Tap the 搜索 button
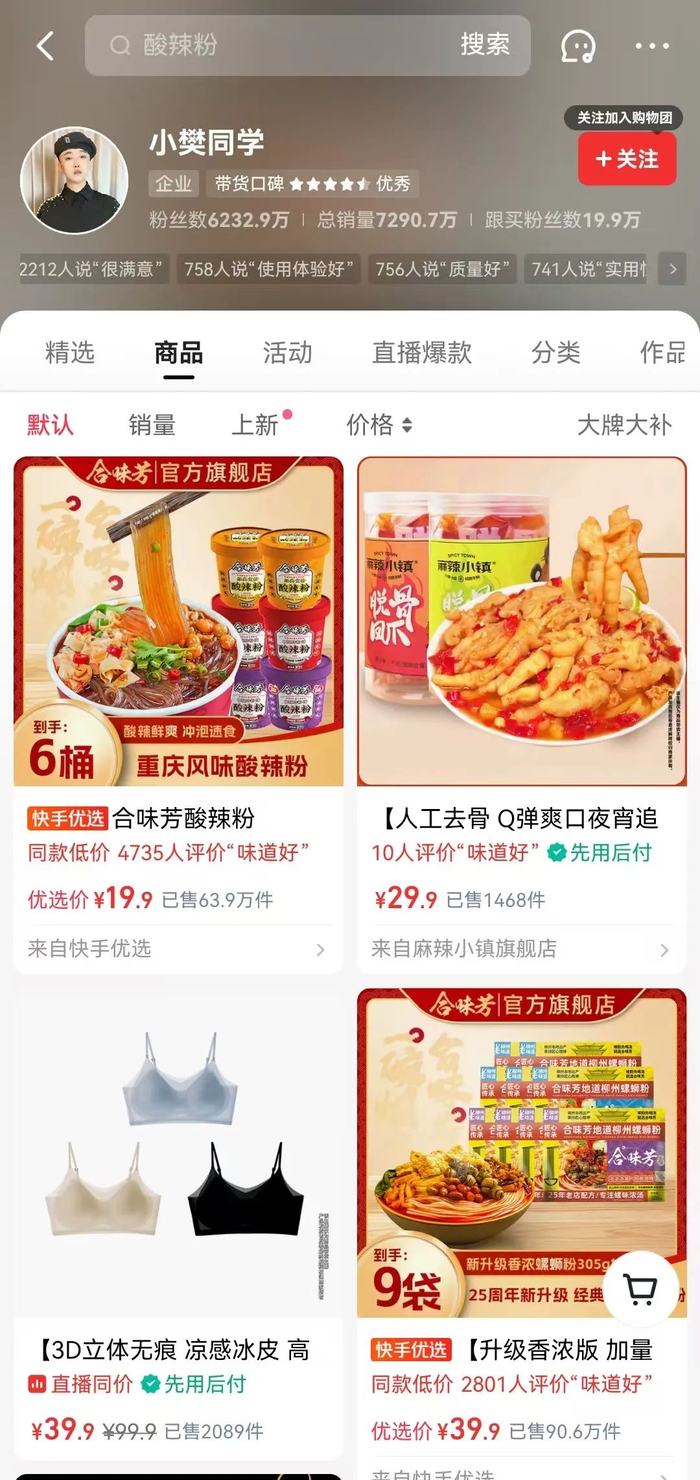Screen dimensions: 700x1480 (485, 45)
